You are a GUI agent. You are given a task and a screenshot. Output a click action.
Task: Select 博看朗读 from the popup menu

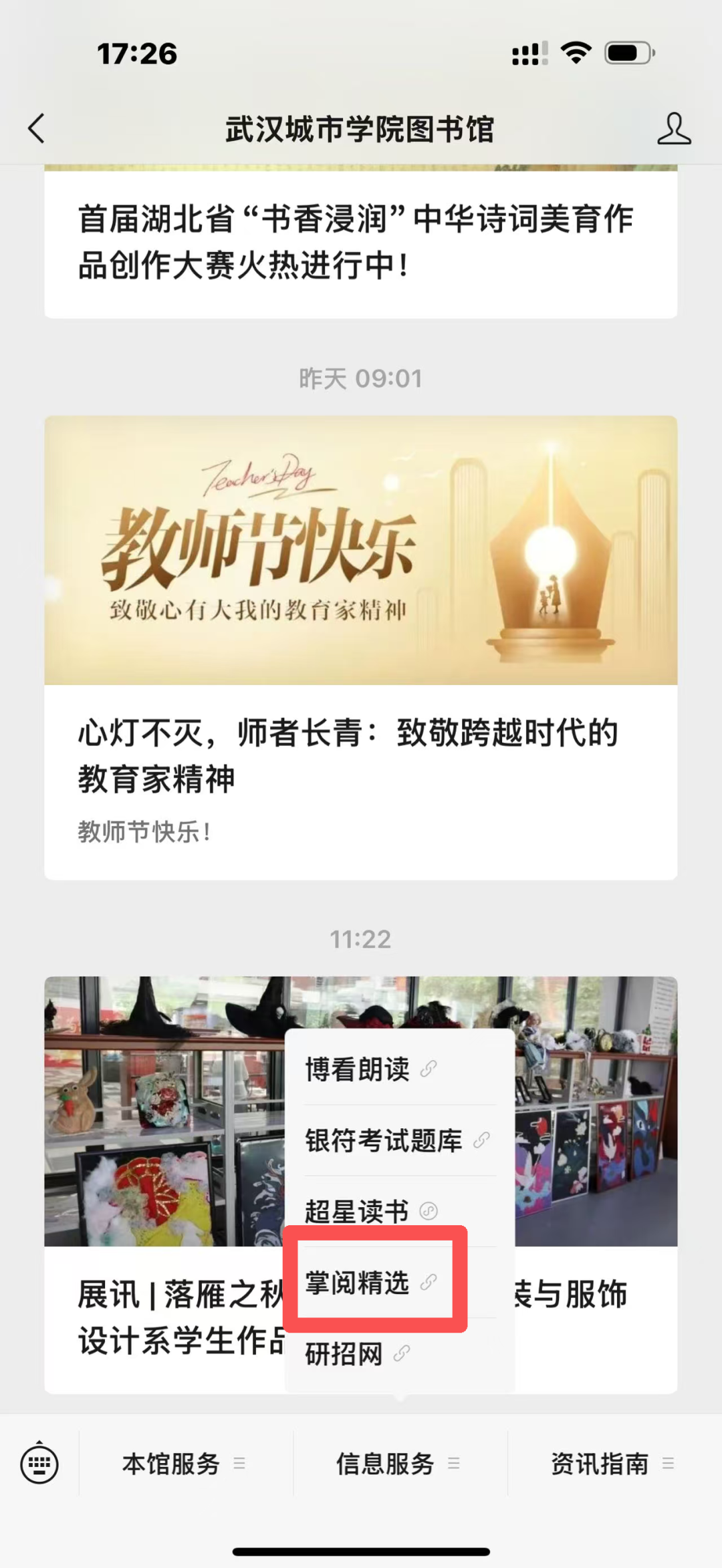[370, 1069]
